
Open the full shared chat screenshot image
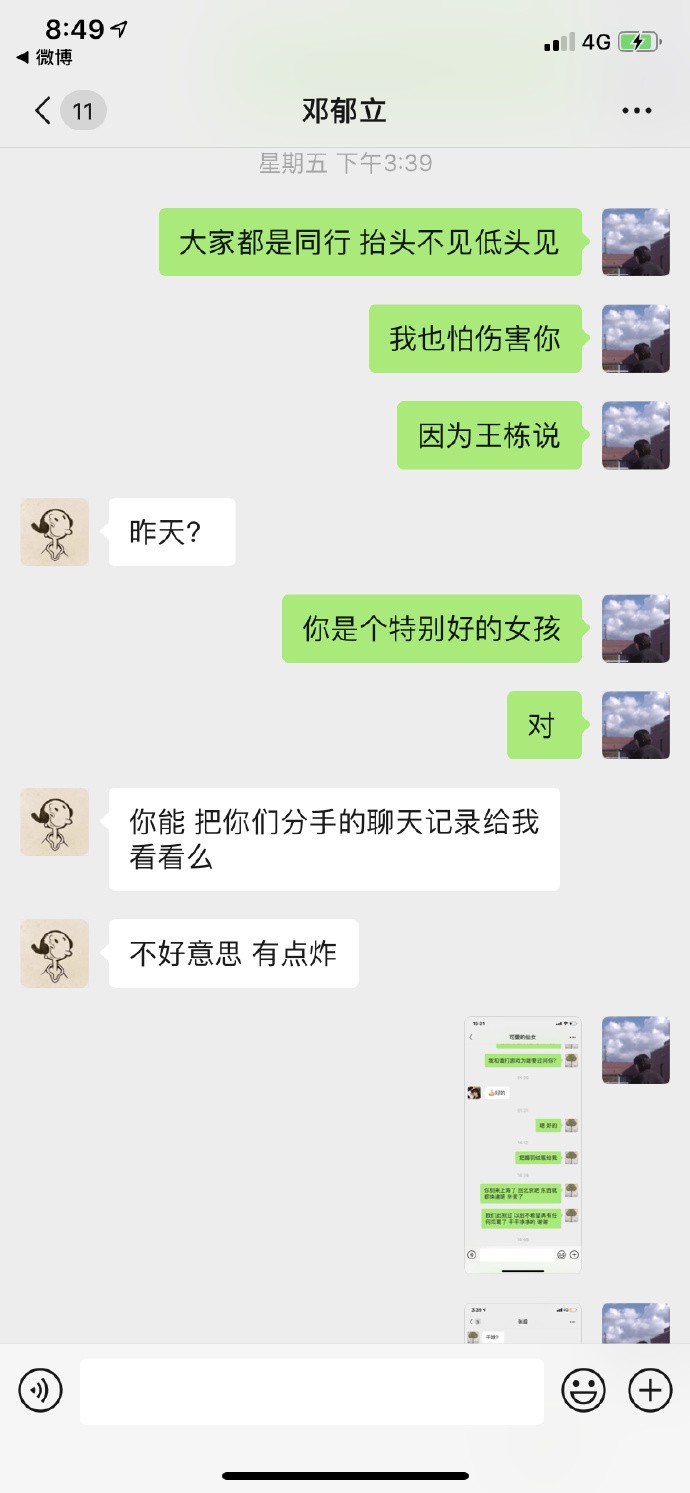tap(522, 1144)
